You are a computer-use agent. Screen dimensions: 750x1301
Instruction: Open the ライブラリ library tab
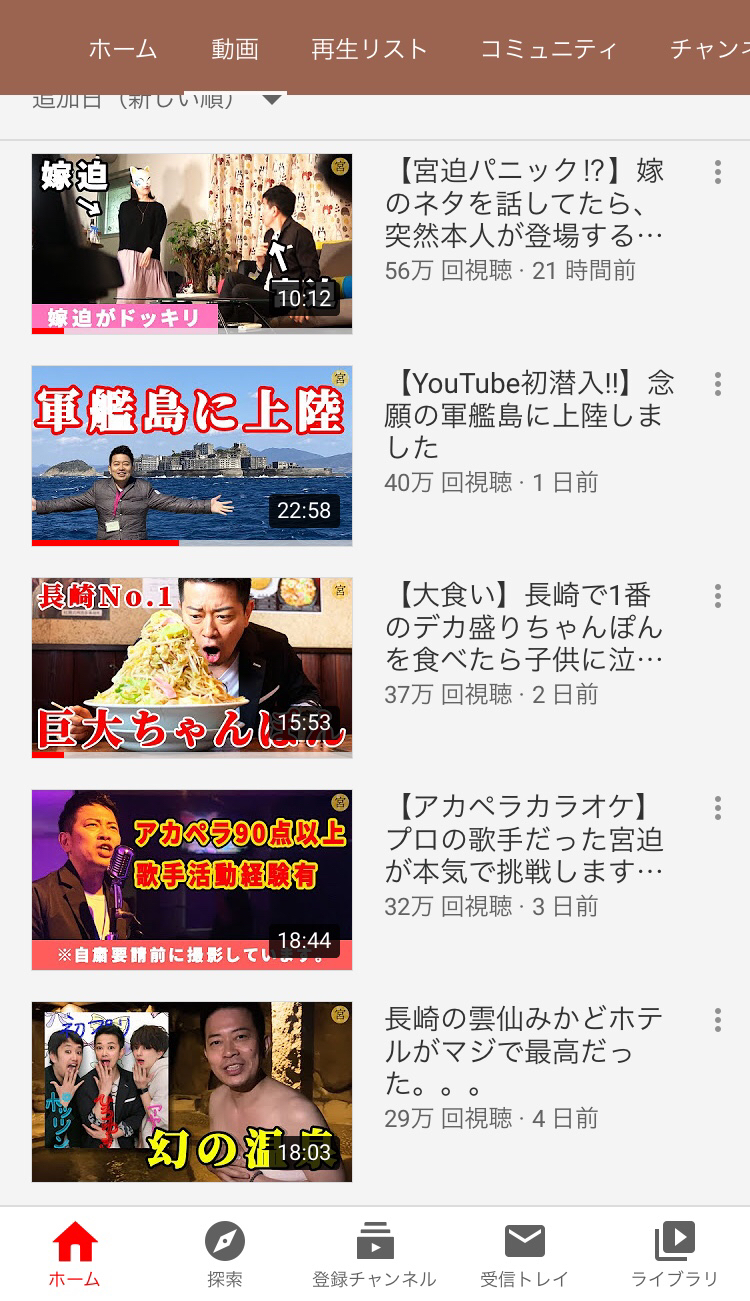[x=675, y=1254]
